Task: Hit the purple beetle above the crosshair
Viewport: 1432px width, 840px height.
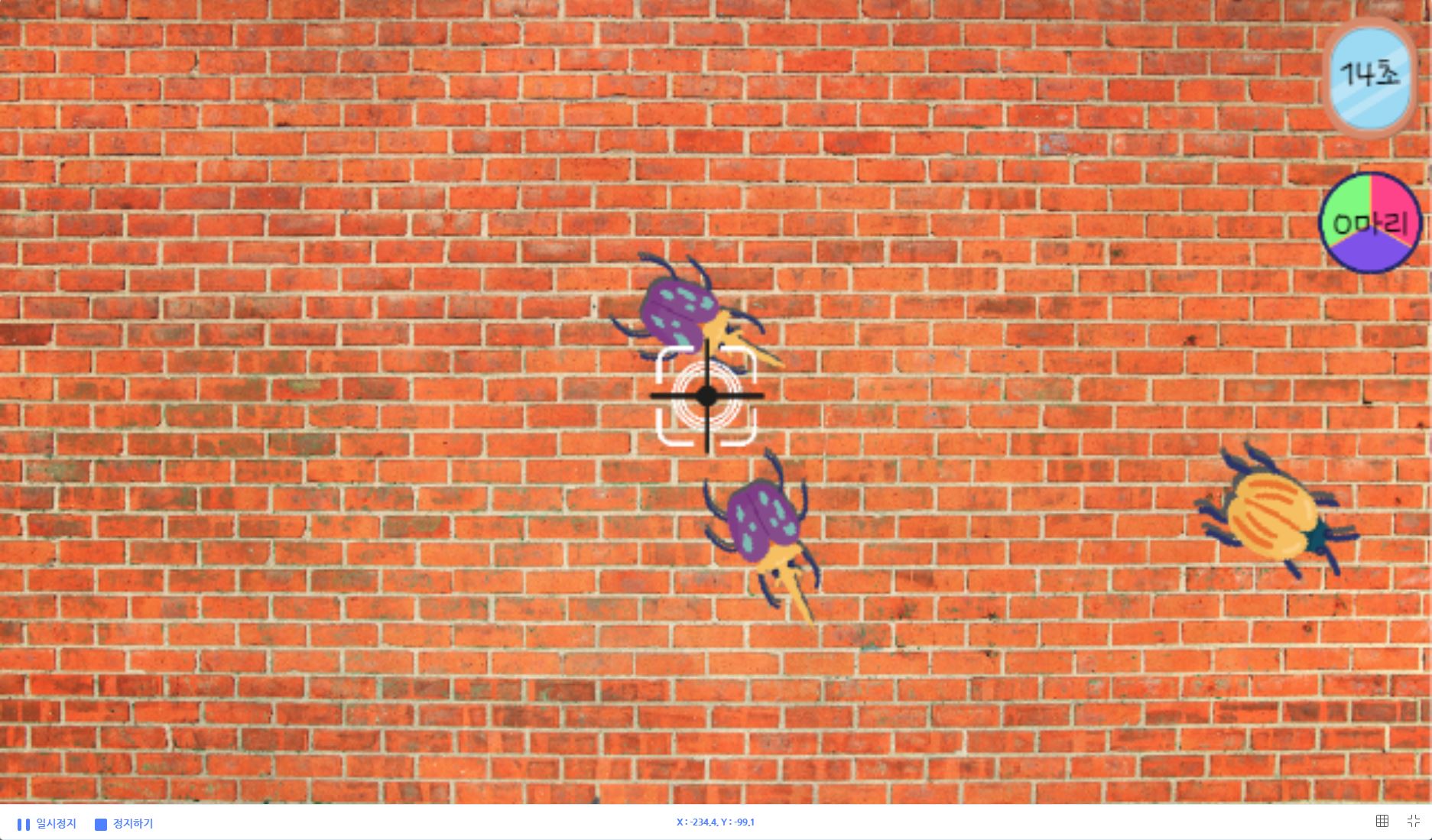Action: point(678,312)
